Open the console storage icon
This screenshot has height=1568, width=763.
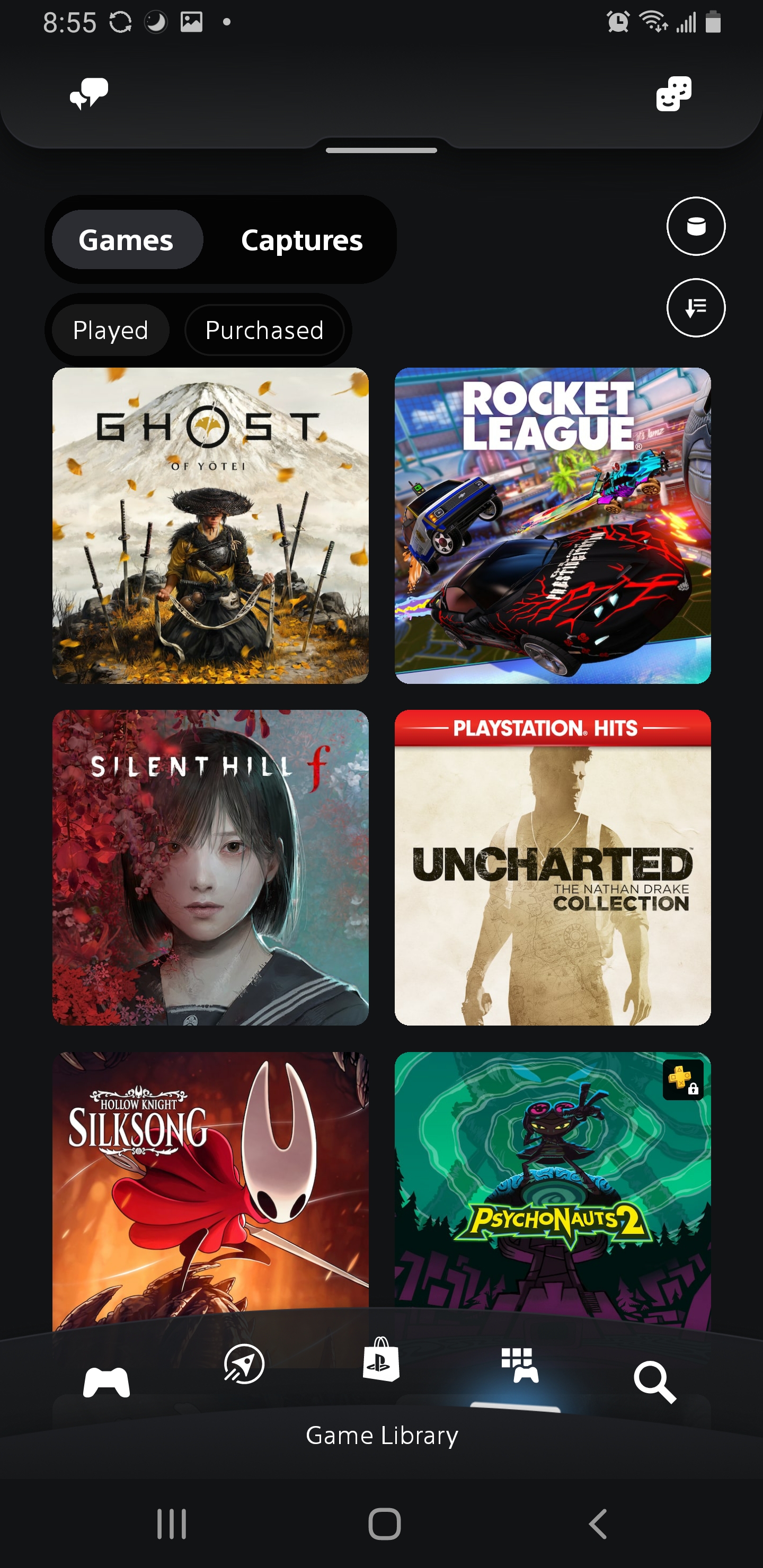click(x=695, y=226)
